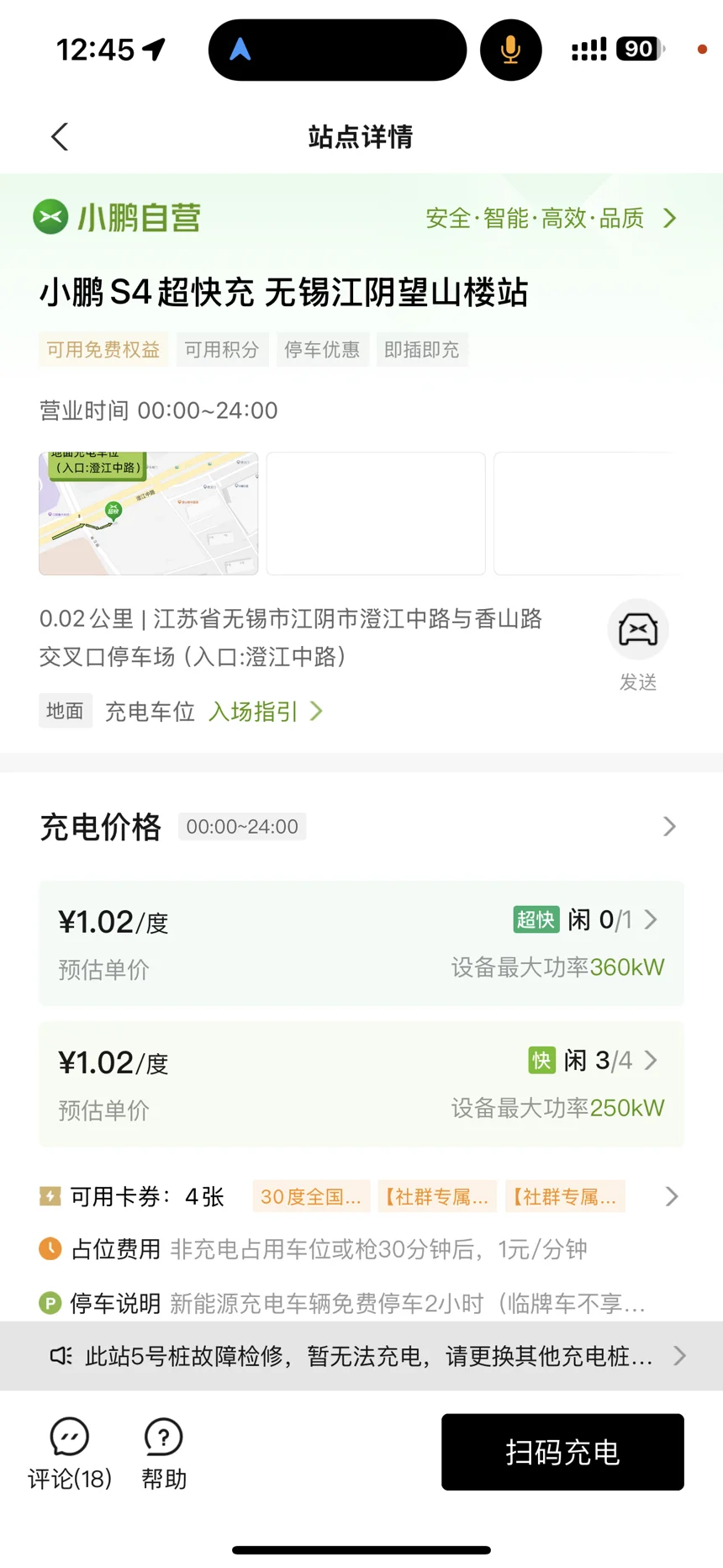Viewport: 723px width, 1568px height.
Task: Tap 扫码充电 to scan and charge
Action: click(x=562, y=1452)
